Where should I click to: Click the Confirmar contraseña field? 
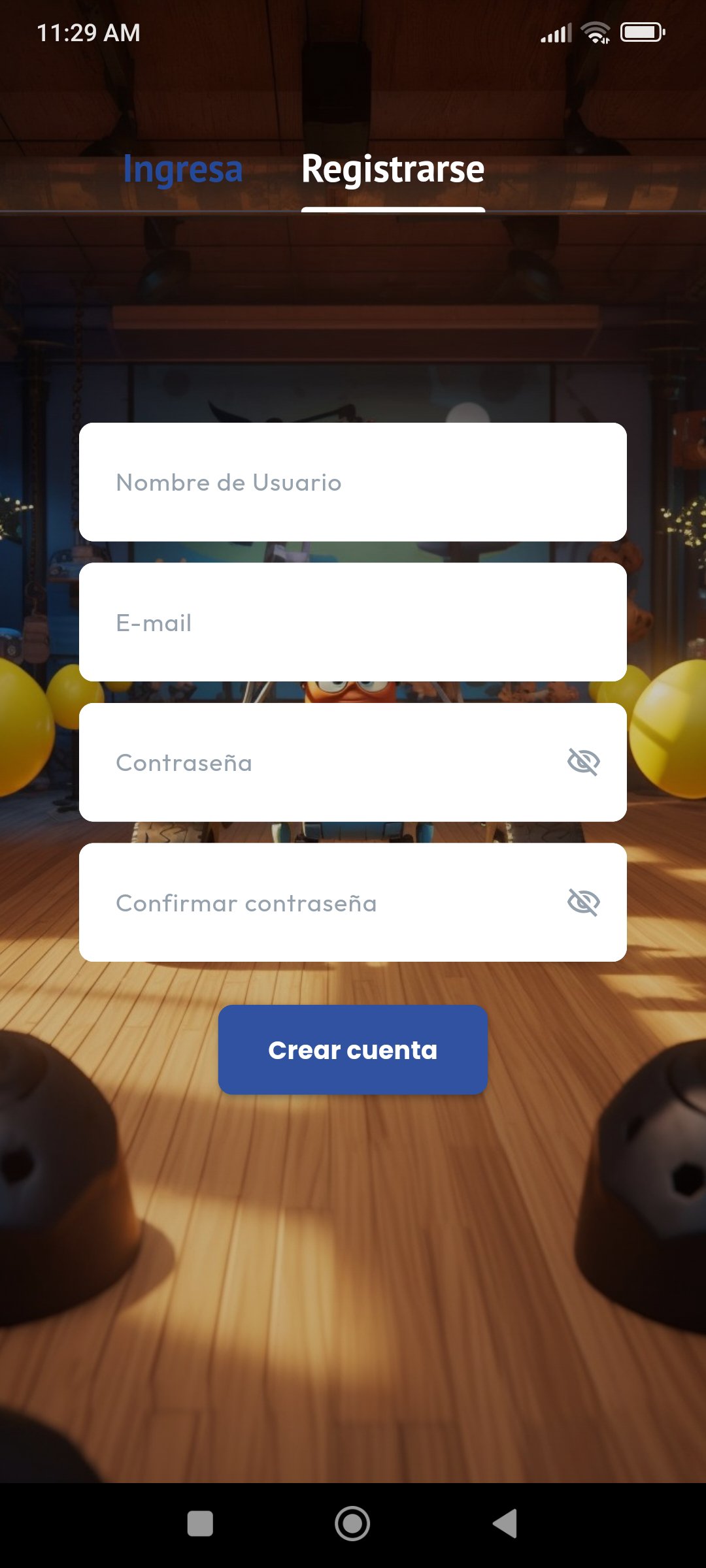pyautogui.click(x=294, y=902)
